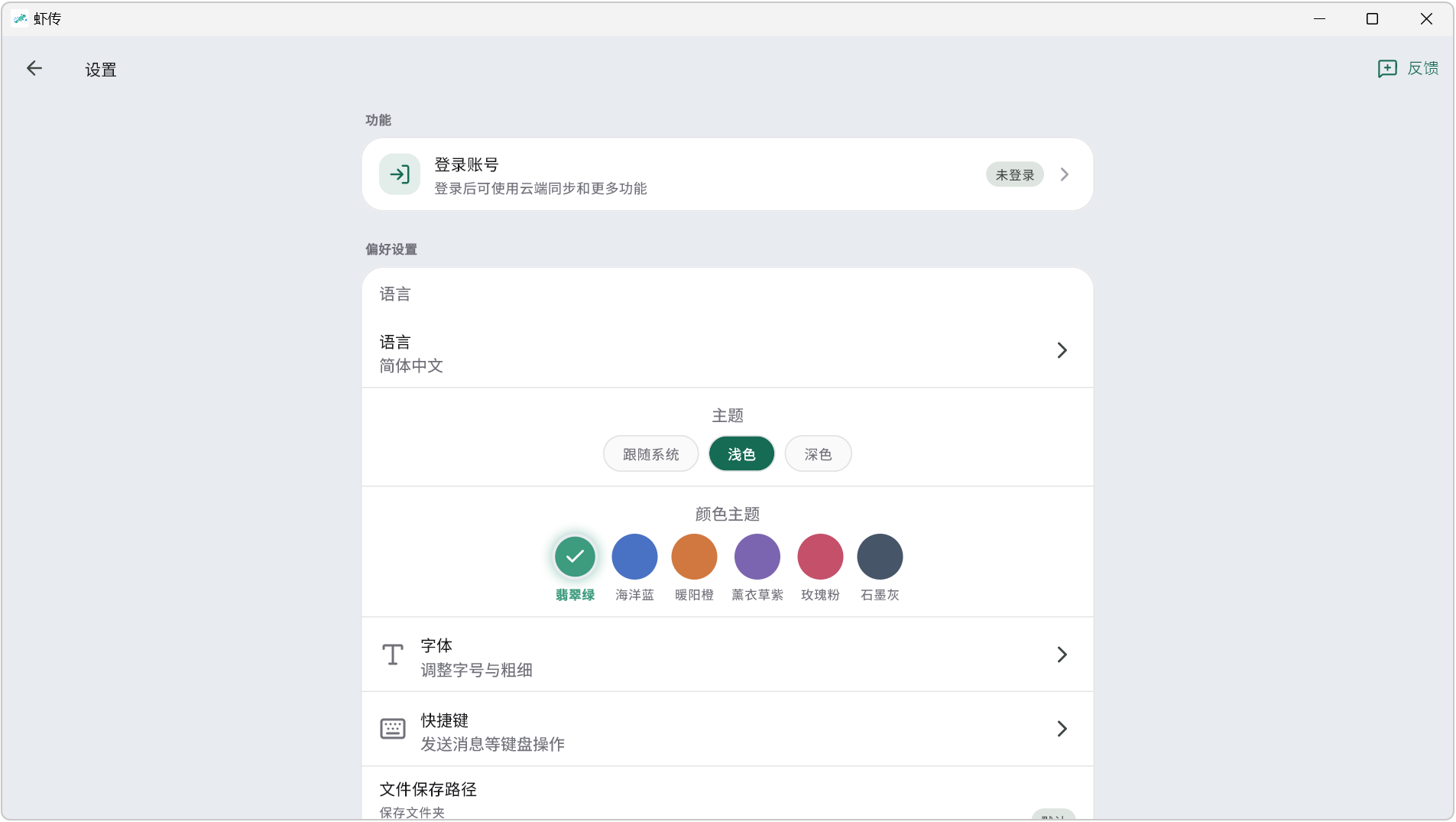Go back using the arrow beside 设置

point(34,69)
